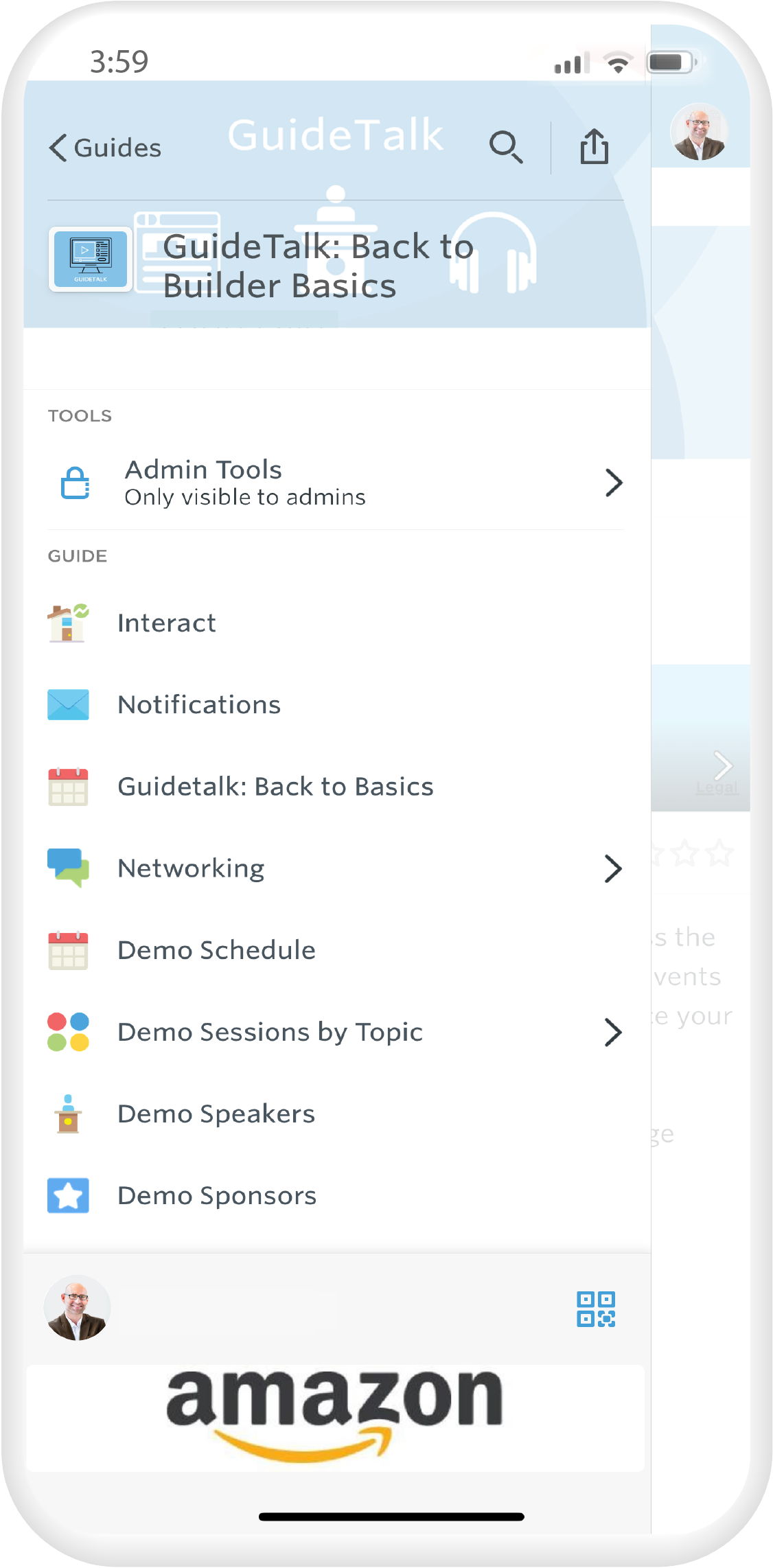This screenshot has height=1568, width=773.
Task: Tap the share icon in the header
Action: coord(595,146)
